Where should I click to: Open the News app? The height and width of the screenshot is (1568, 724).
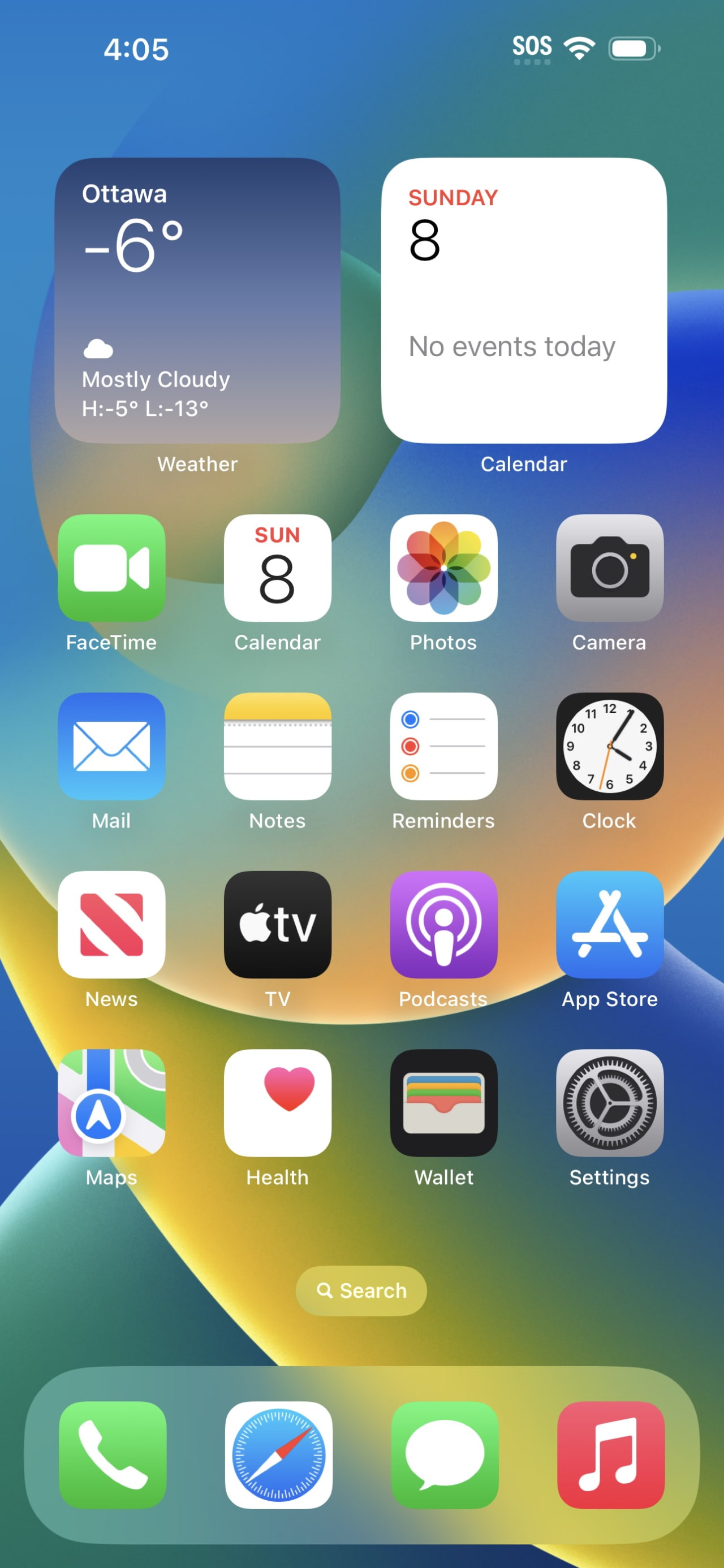pyautogui.click(x=111, y=925)
